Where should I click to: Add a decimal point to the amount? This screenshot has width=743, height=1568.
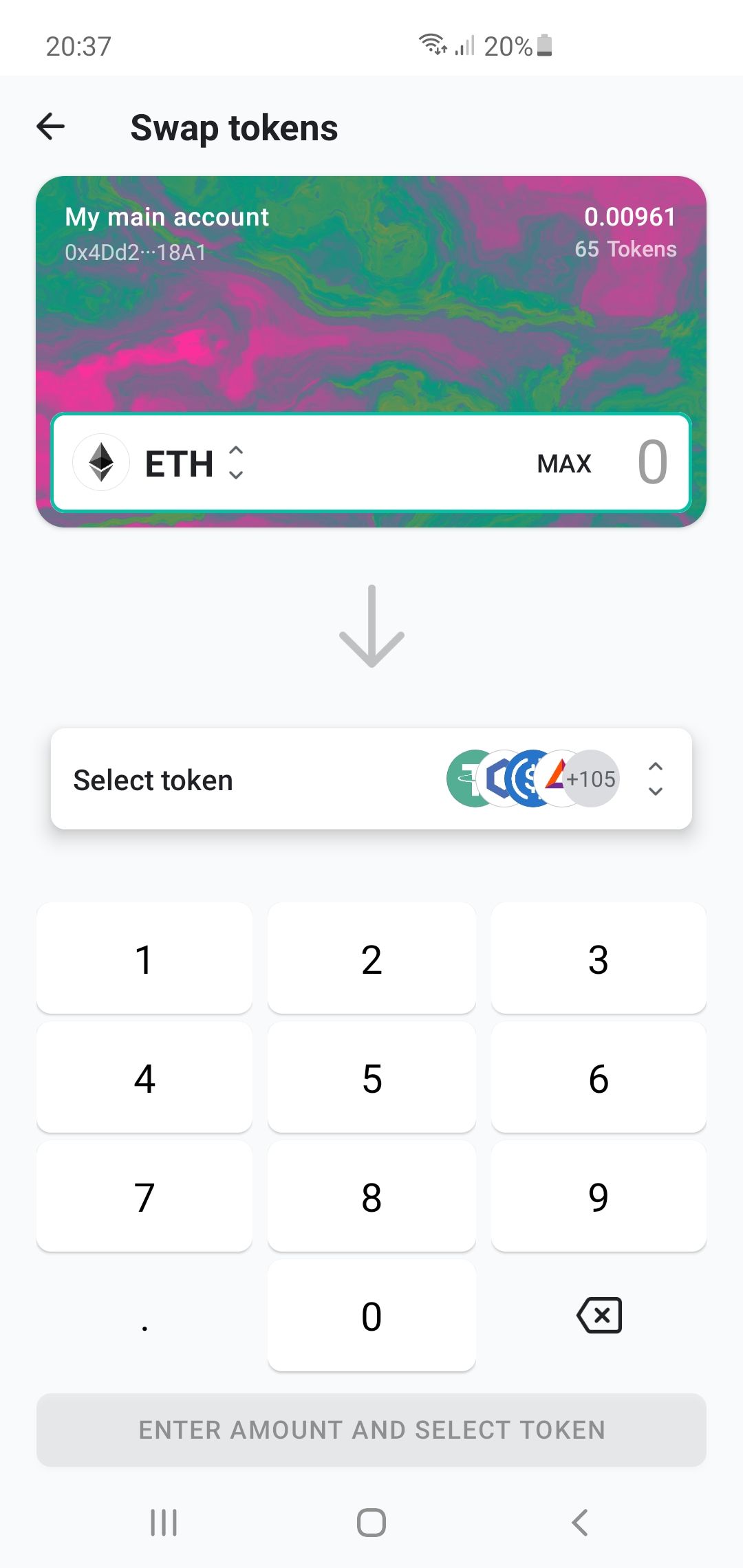[144, 1316]
